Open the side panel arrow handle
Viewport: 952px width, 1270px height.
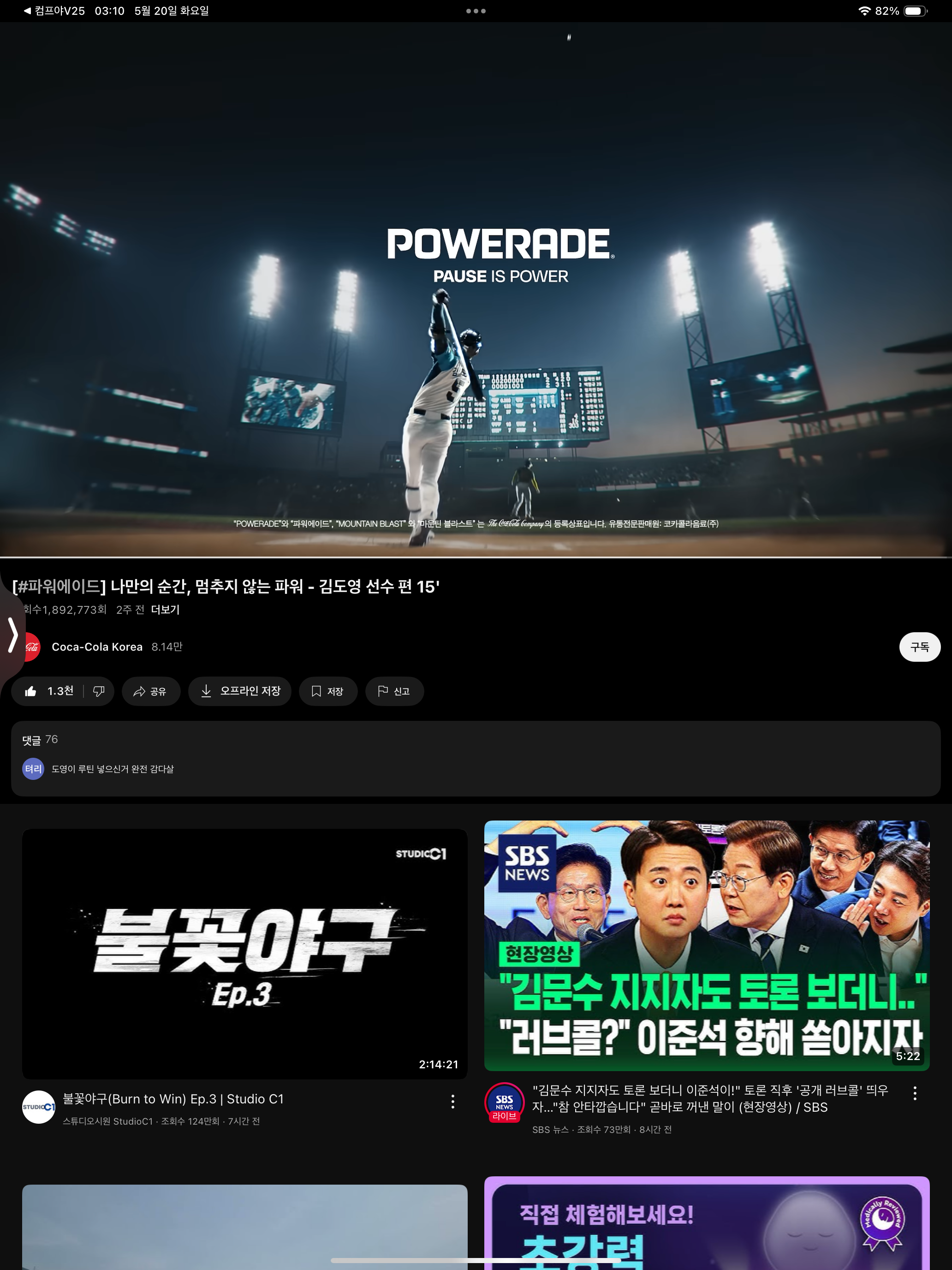tap(12, 635)
